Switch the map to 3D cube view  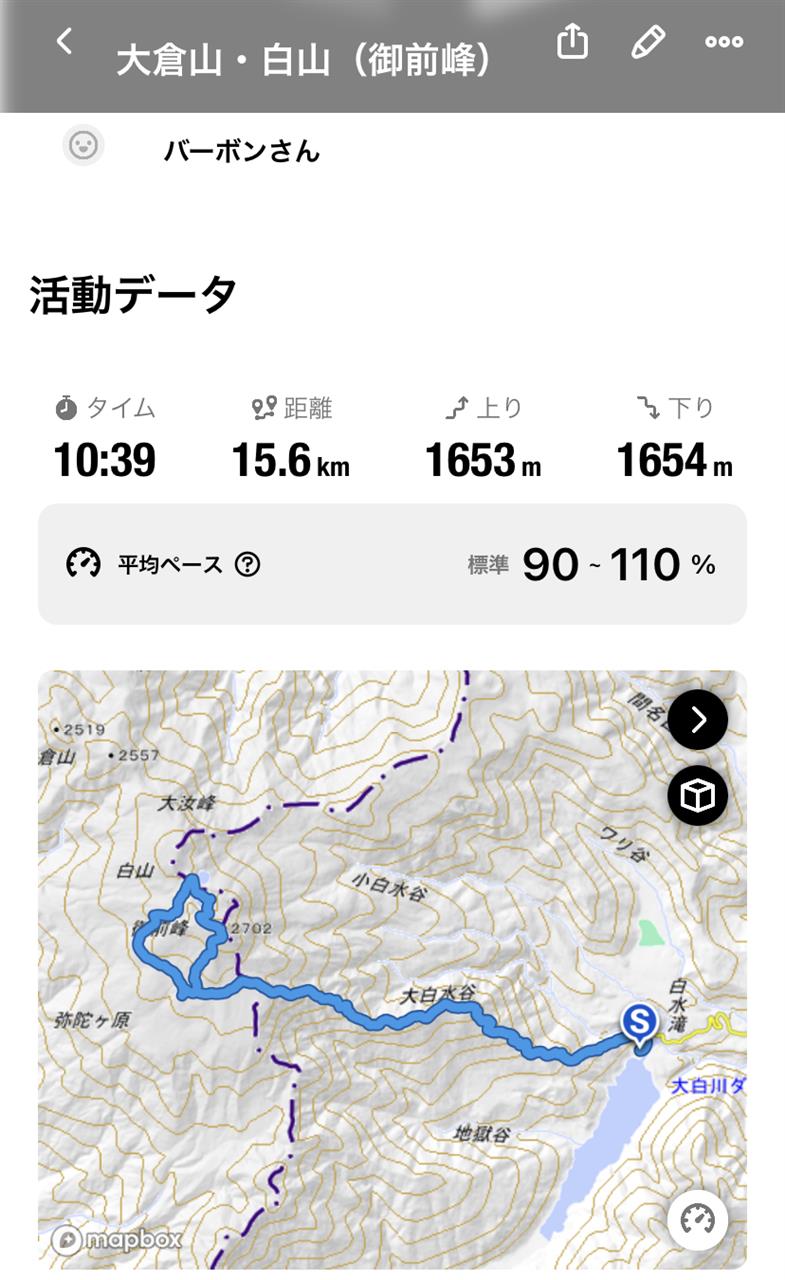[698, 796]
